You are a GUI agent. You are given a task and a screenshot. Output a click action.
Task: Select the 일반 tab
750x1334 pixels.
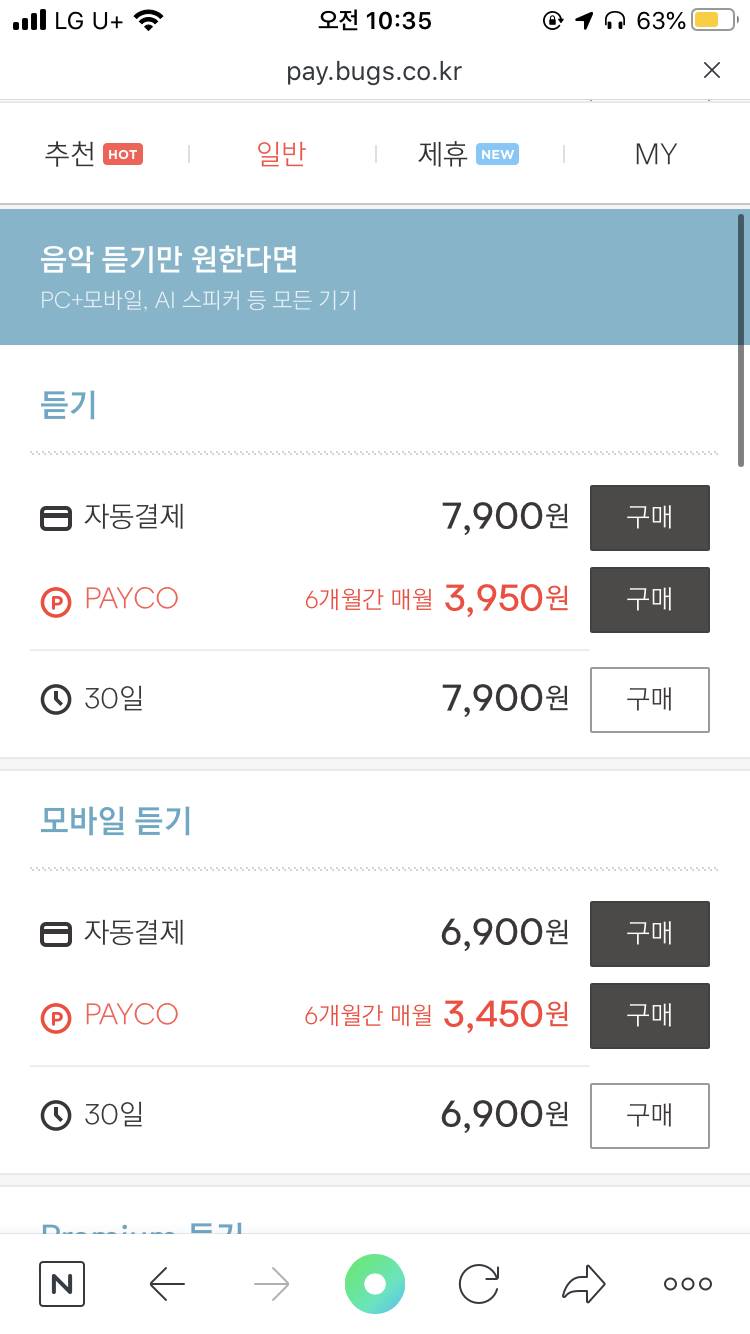point(281,154)
